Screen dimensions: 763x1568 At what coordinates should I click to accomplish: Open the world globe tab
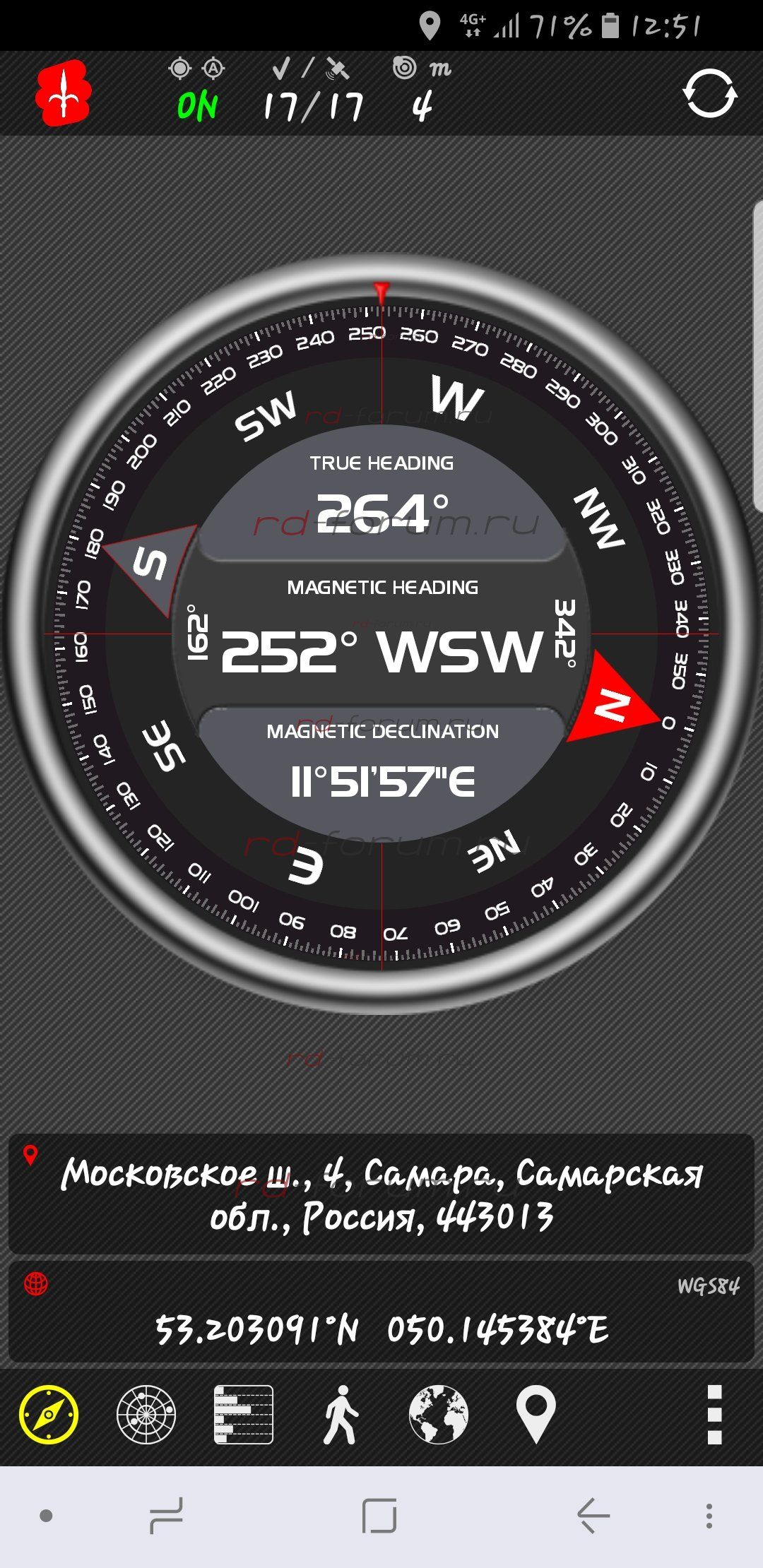pos(438,1414)
